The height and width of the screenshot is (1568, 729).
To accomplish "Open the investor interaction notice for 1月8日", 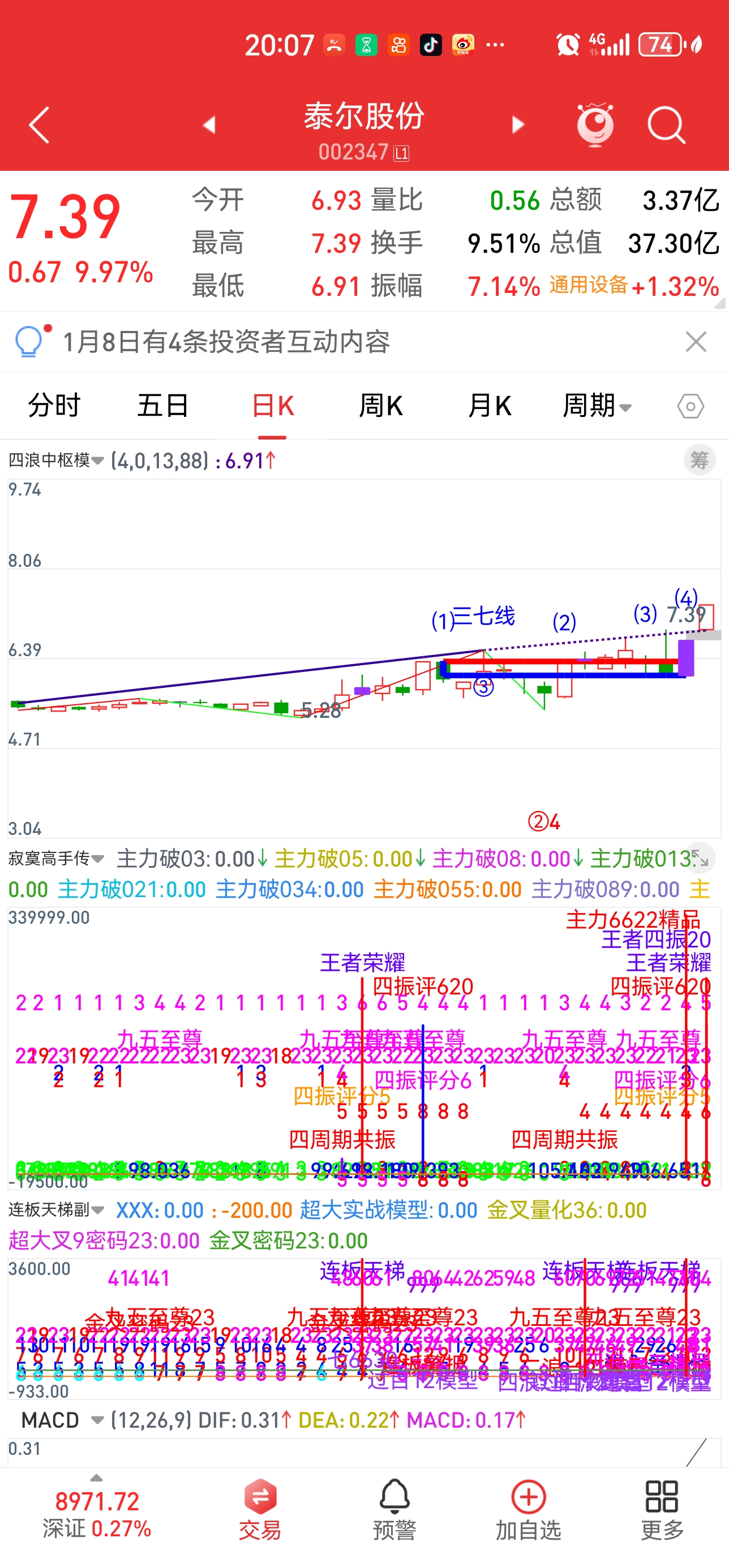I will pos(226,342).
